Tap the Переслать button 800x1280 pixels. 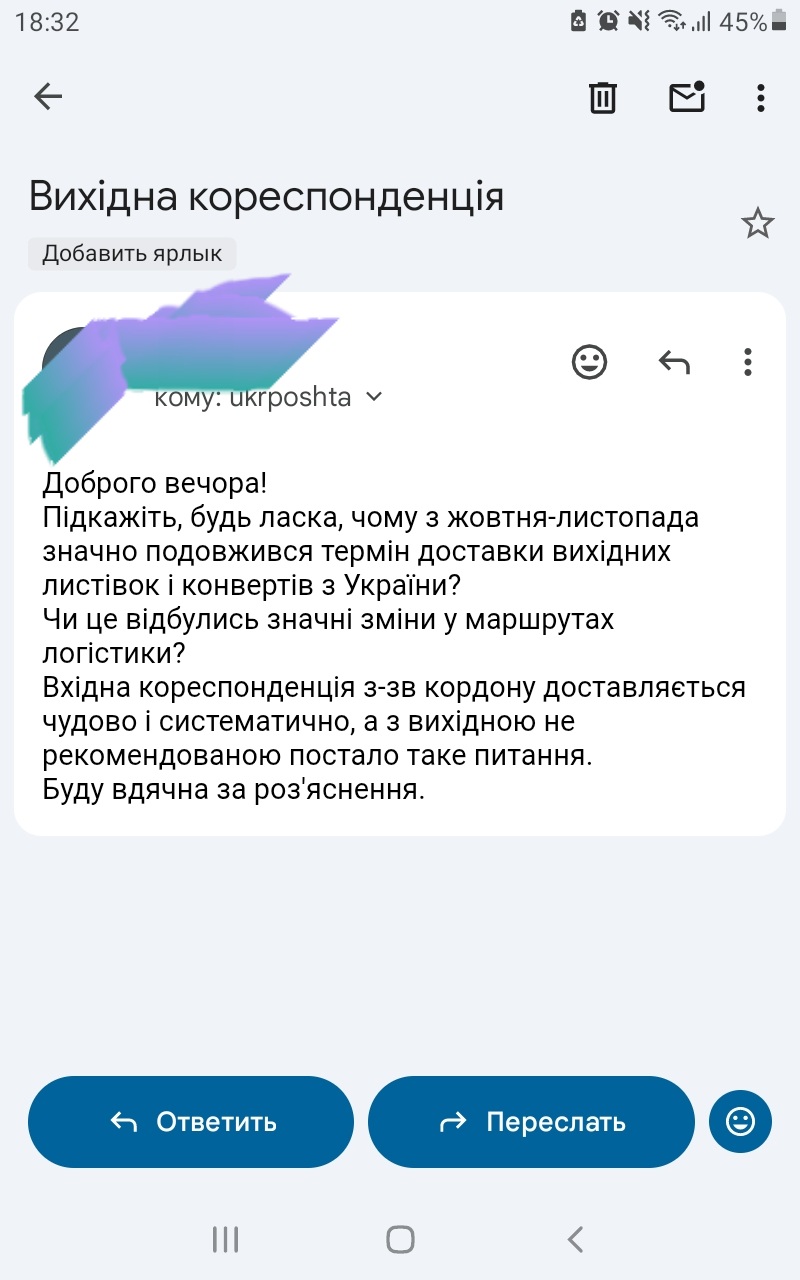click(531, 1122)
